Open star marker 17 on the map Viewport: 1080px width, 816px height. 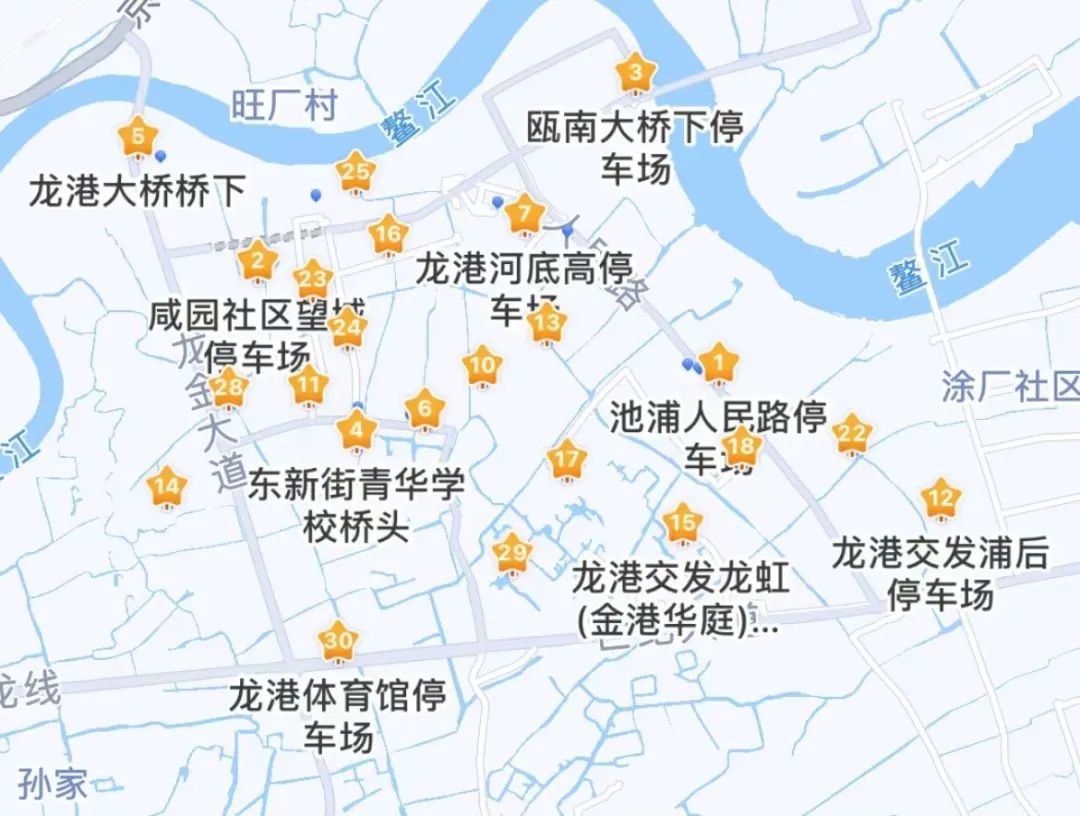click(x=566, y=460)
